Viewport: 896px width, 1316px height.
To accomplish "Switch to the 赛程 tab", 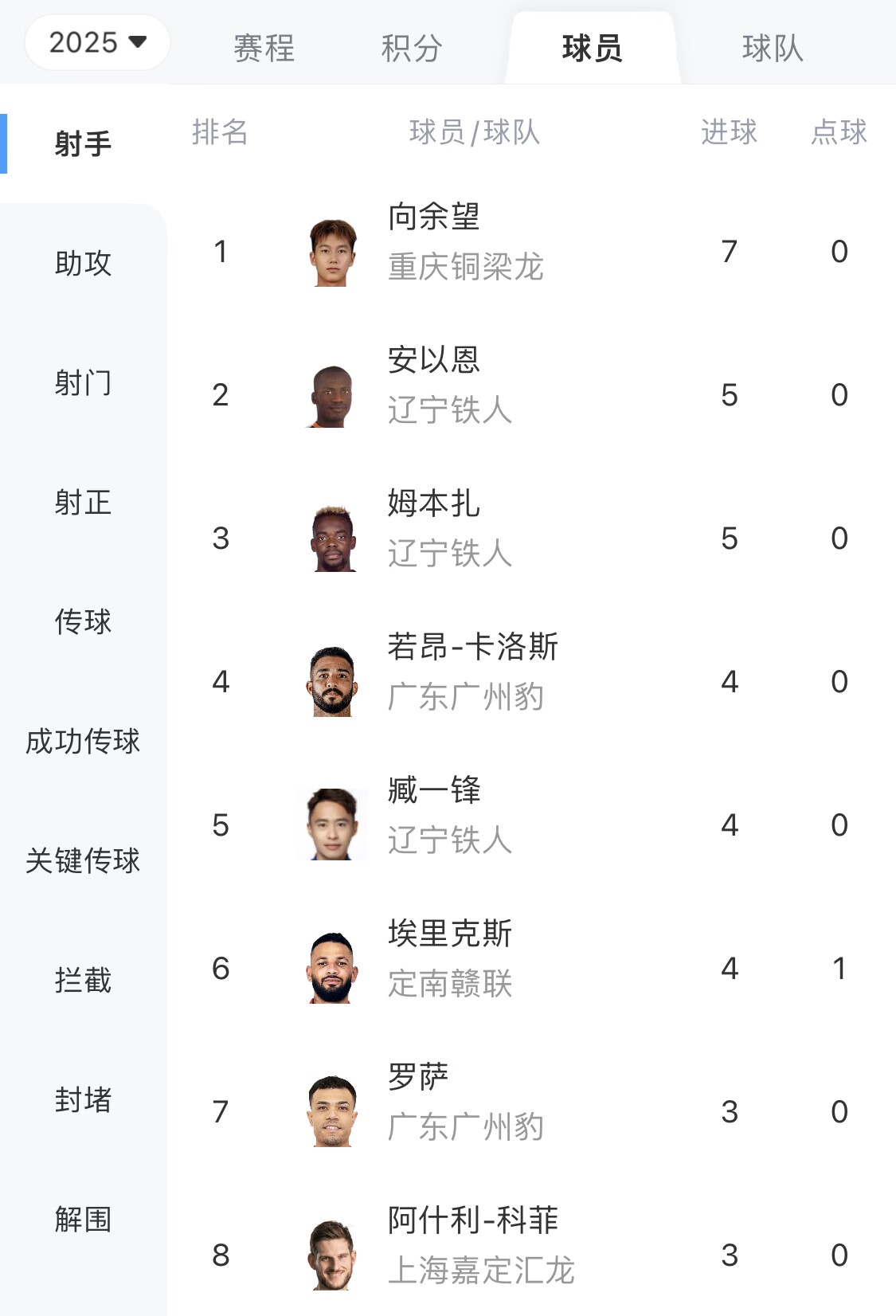I will click(264, 49).
